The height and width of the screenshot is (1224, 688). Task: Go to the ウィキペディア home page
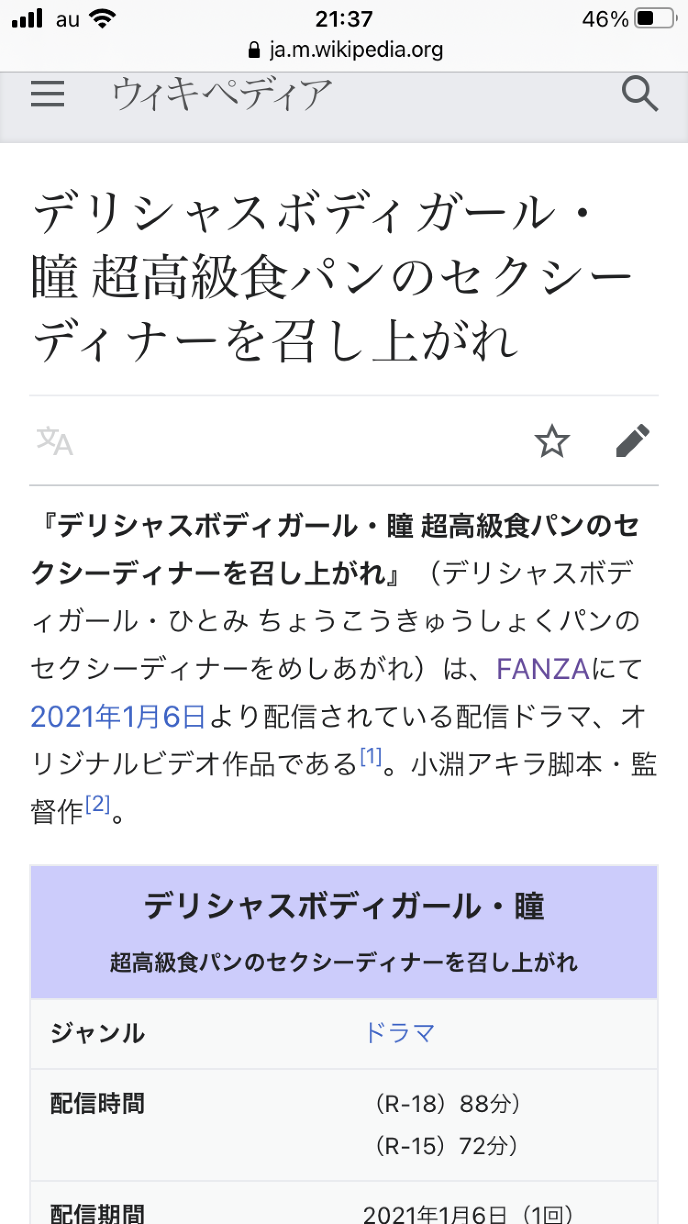(x=222, y=95)
